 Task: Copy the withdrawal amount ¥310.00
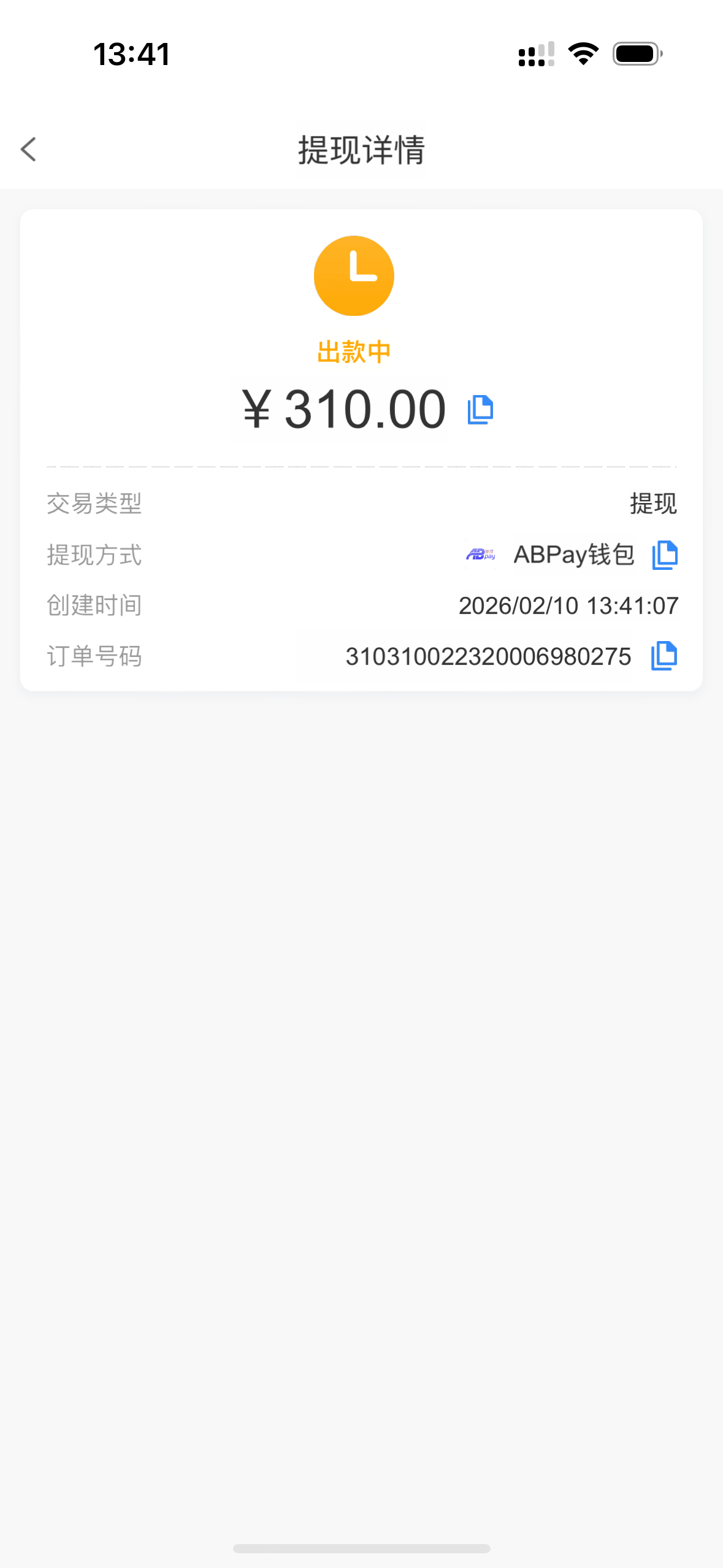tap(480, 409)
